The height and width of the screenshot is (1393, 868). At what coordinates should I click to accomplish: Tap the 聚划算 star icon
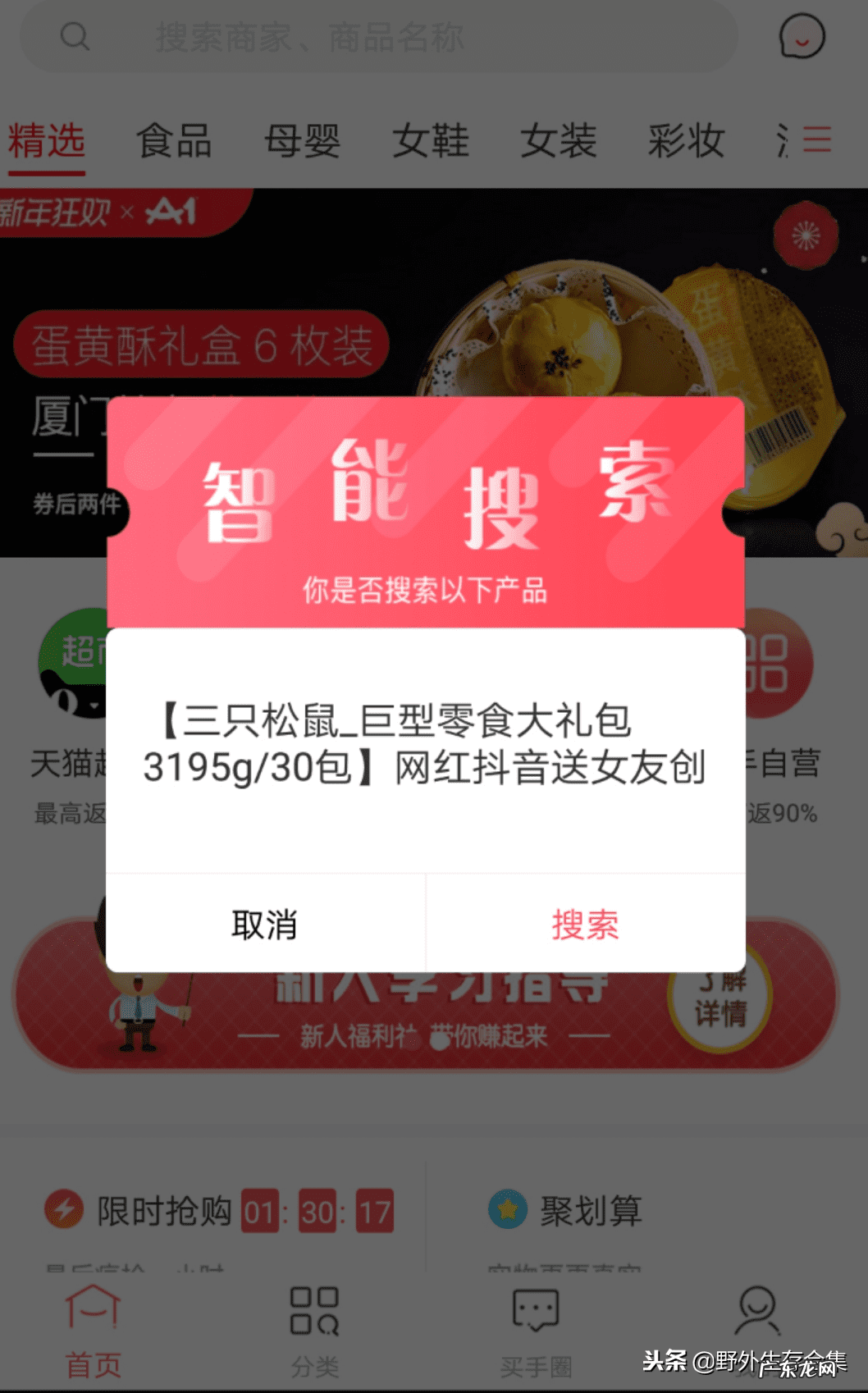click(509, 1208)
